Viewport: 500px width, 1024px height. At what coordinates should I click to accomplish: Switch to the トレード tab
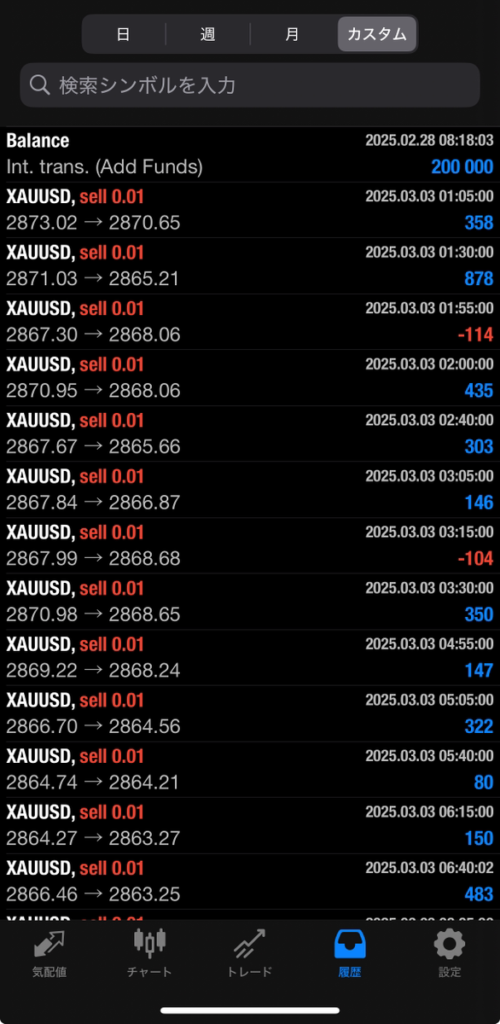tap(249, 954)
